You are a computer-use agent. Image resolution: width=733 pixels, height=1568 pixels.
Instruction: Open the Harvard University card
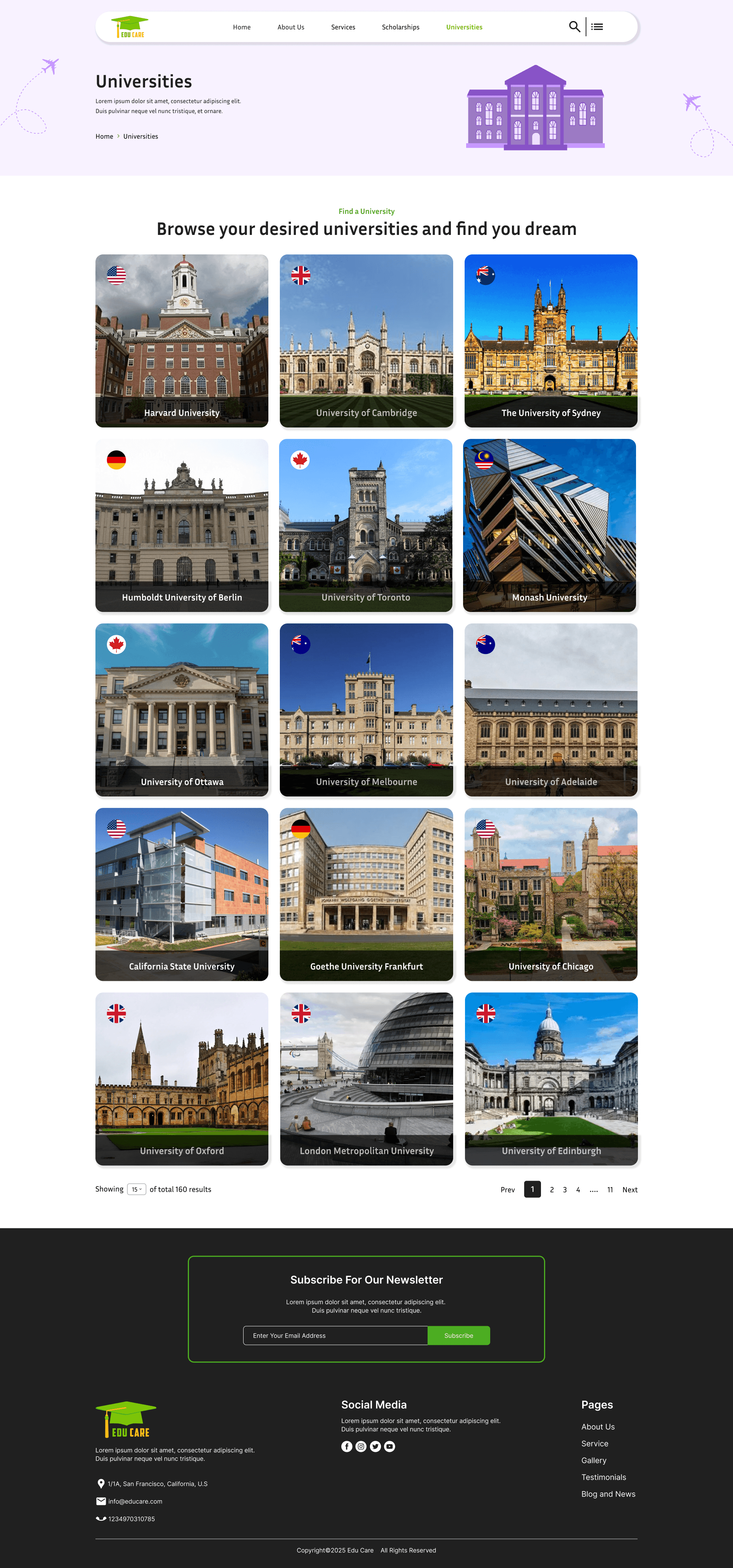coord(182,341)
